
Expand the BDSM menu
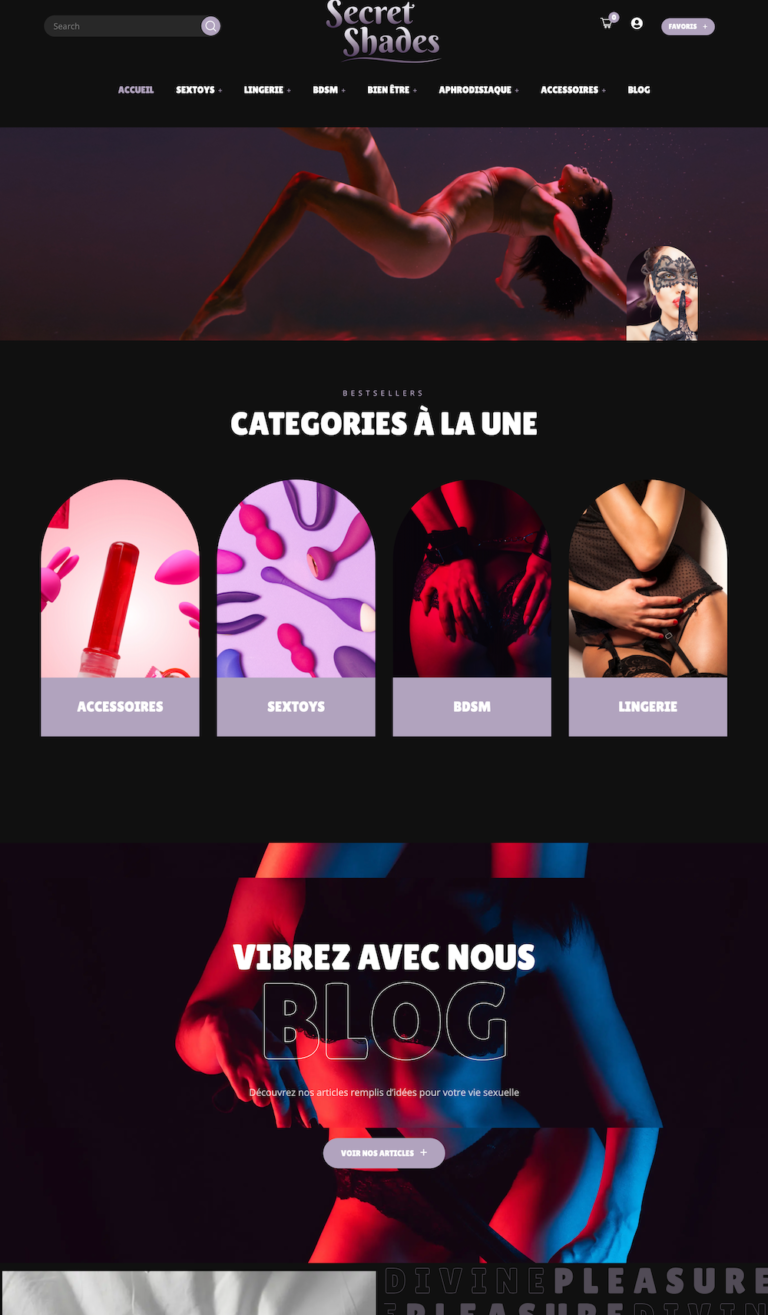coord(328,90)
